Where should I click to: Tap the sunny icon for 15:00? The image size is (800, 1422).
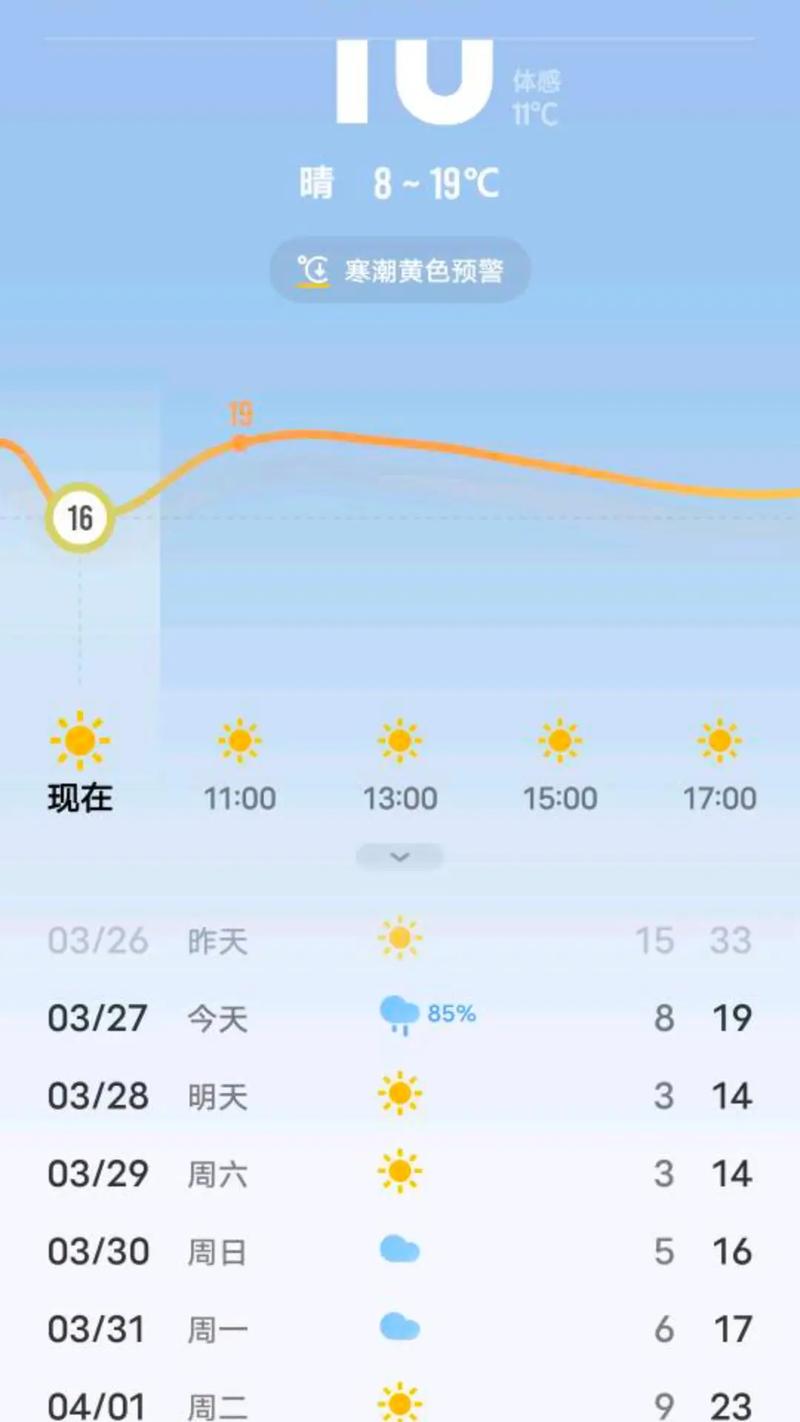pos(560,740)
